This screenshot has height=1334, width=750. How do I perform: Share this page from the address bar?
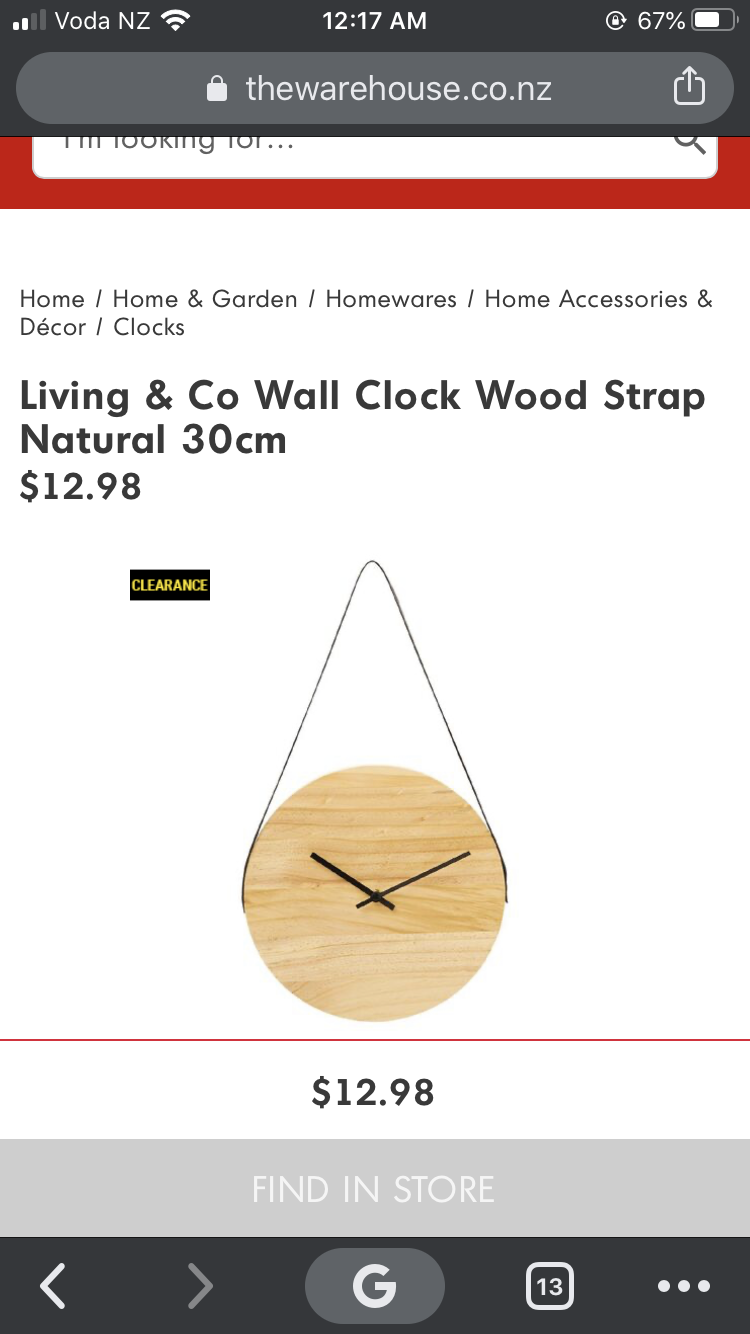(x=689, y=89)
